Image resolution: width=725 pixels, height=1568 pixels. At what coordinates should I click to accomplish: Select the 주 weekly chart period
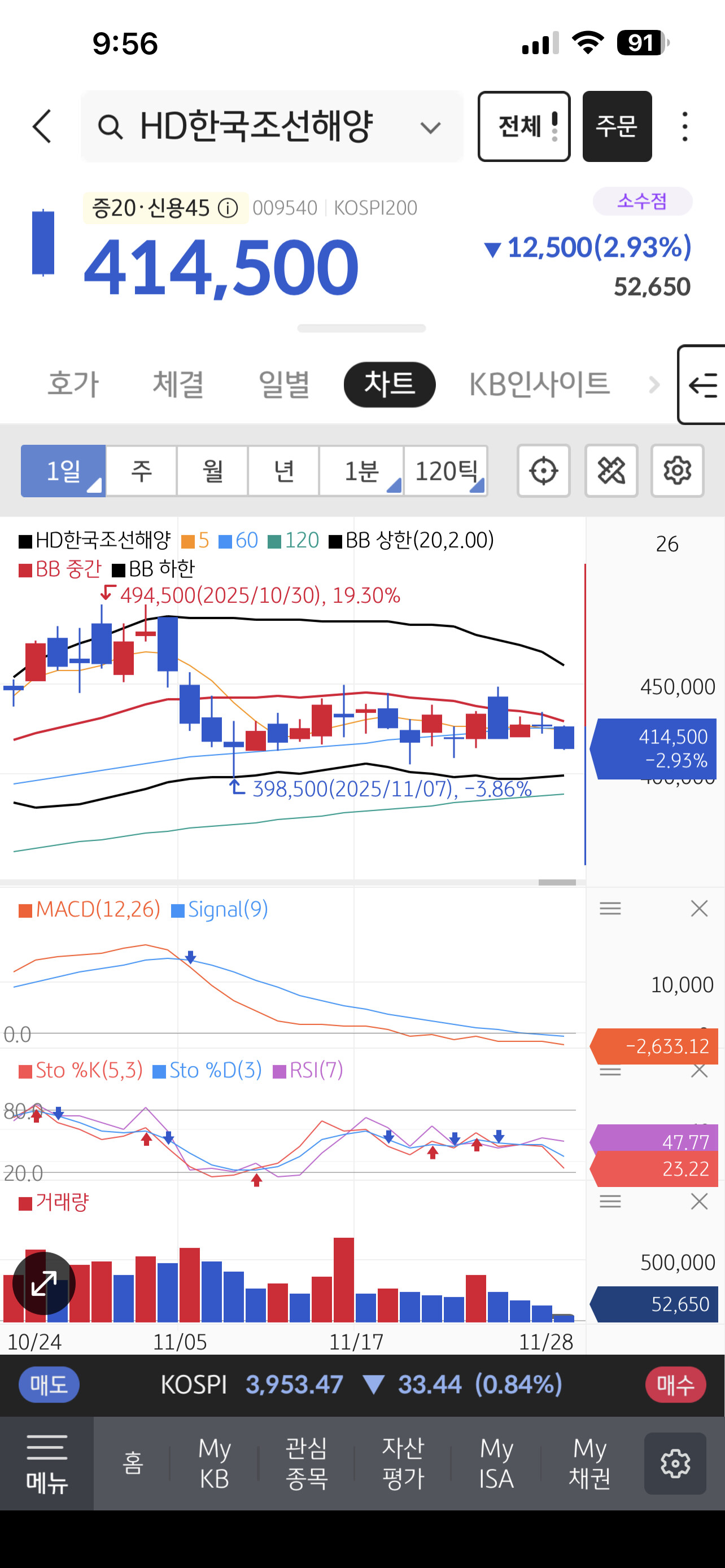[x=141, y=471]
